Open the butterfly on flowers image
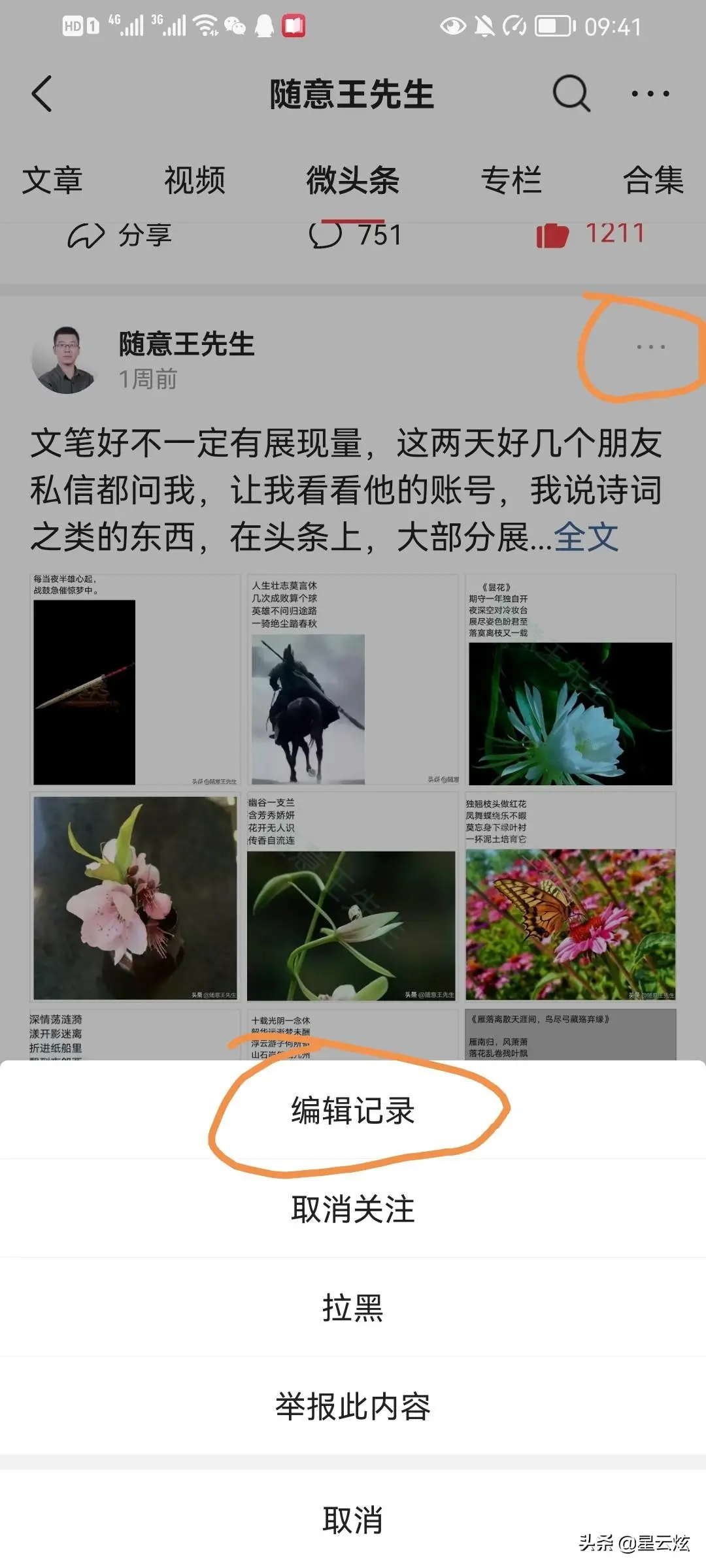This screenshot has width=706, height=1568. (x=570, y=896)
